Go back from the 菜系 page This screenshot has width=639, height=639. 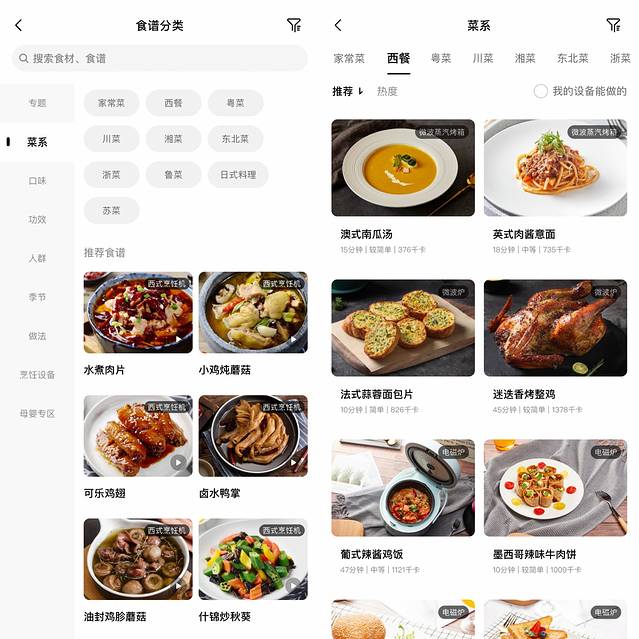click(x=338, y=25)
